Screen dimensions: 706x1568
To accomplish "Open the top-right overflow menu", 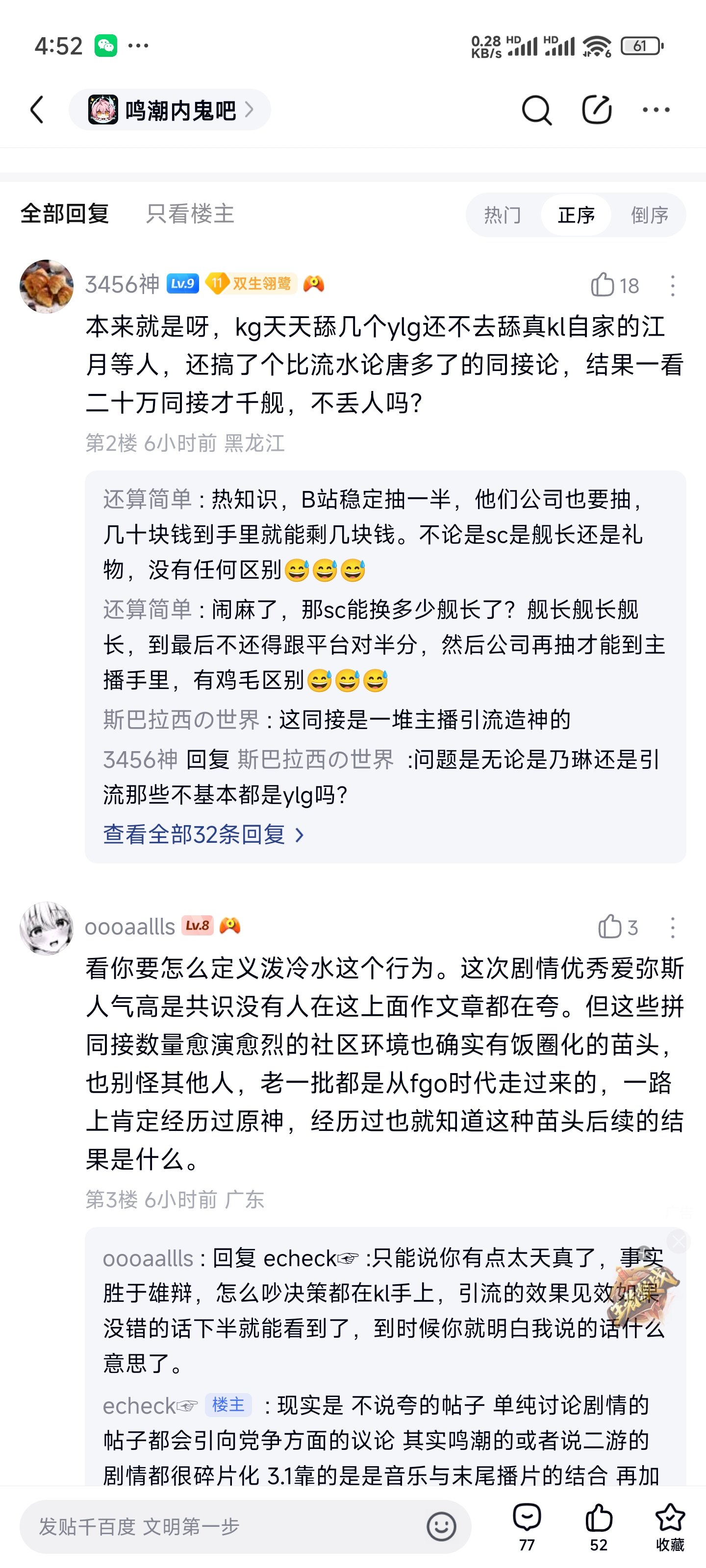I will (656, 110).
